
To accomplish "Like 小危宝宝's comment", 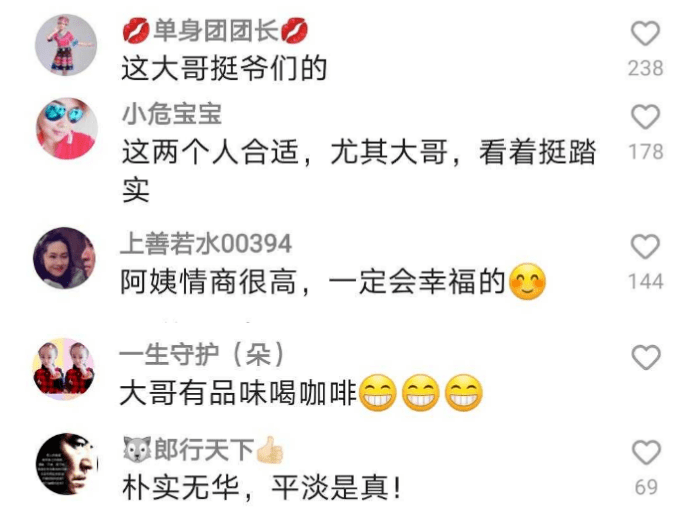I will pyautogui.click(x=646, y=117).
